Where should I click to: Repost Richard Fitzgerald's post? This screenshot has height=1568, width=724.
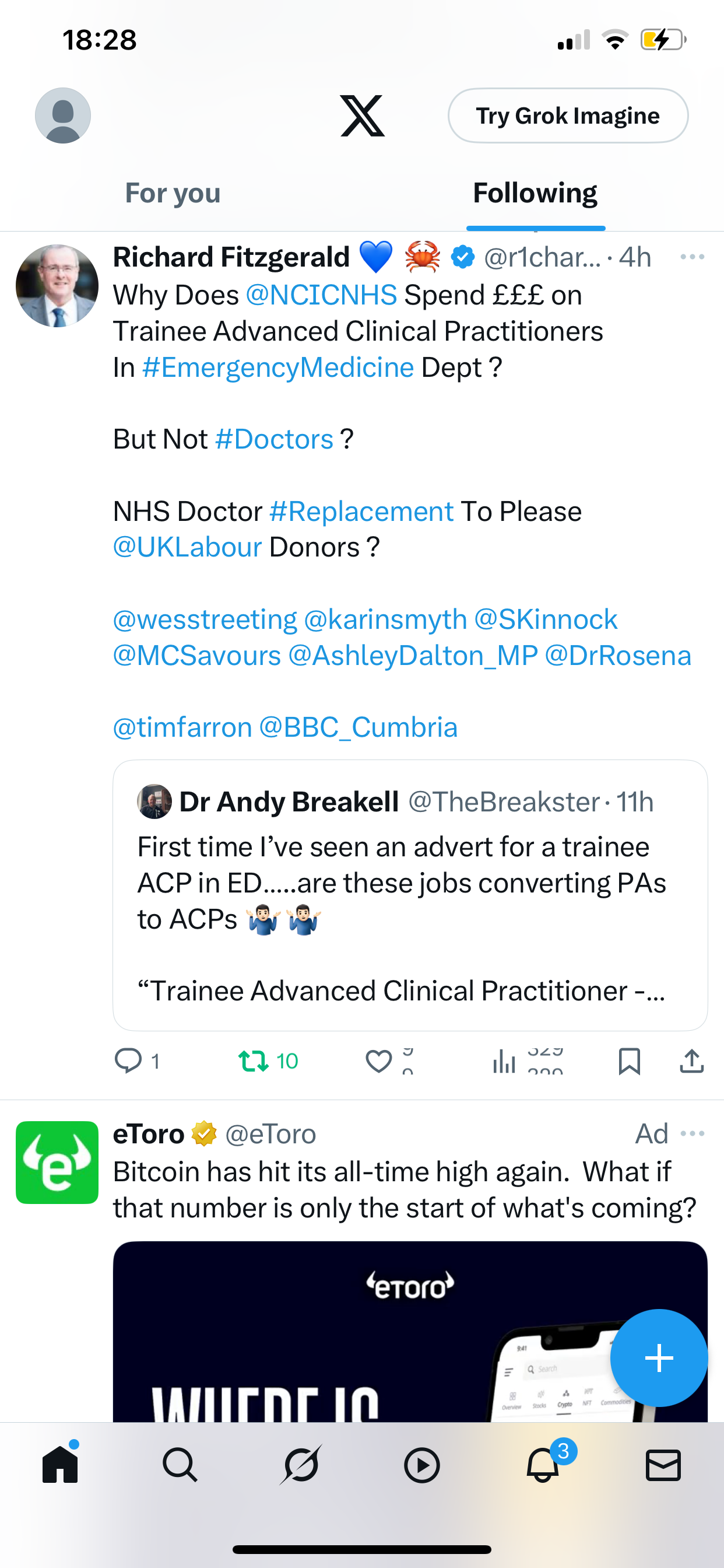(x=254, y=1061)
